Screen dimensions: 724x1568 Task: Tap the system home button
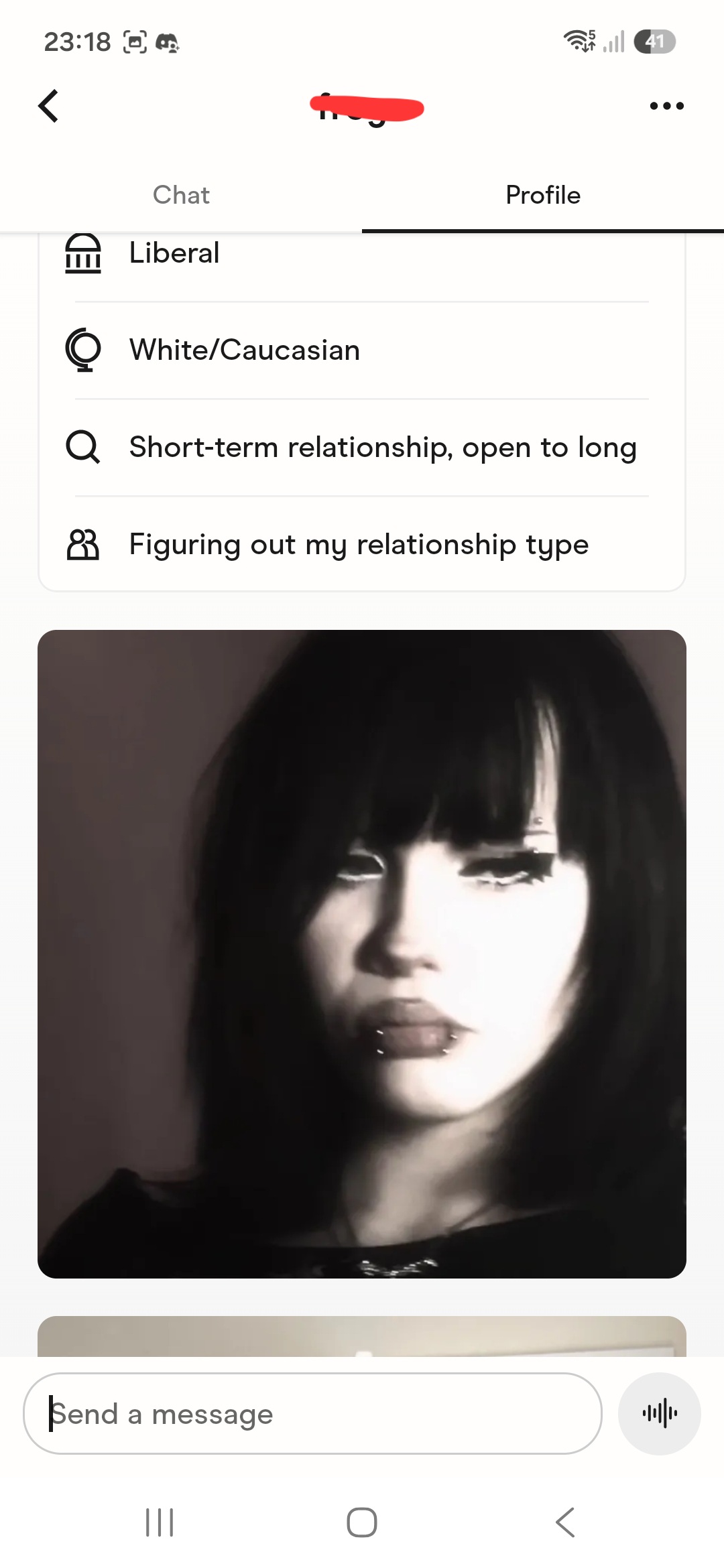click(362, 1522)
